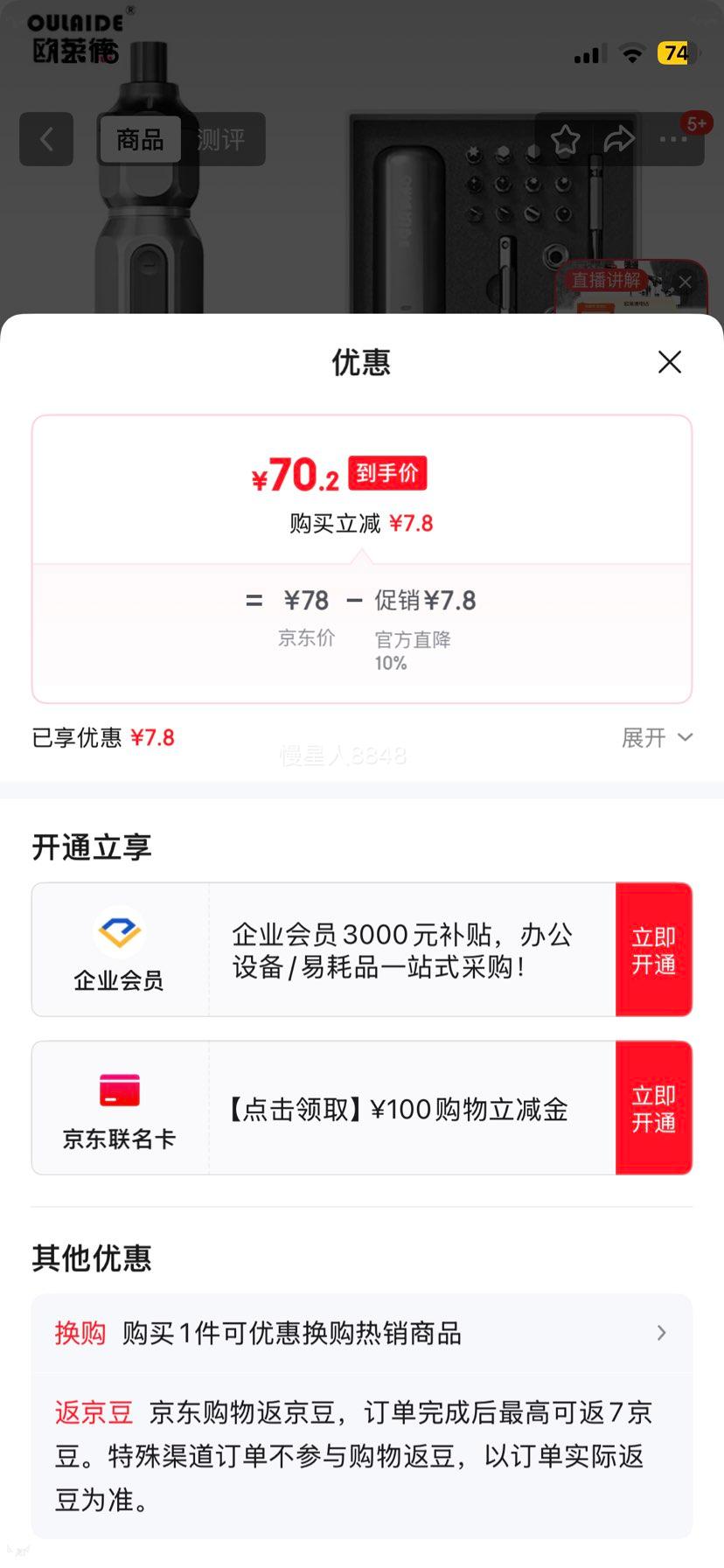Close the 优惠 discount panel
This screenshot has height=1568, width=724.
click(x=670, y=361)
